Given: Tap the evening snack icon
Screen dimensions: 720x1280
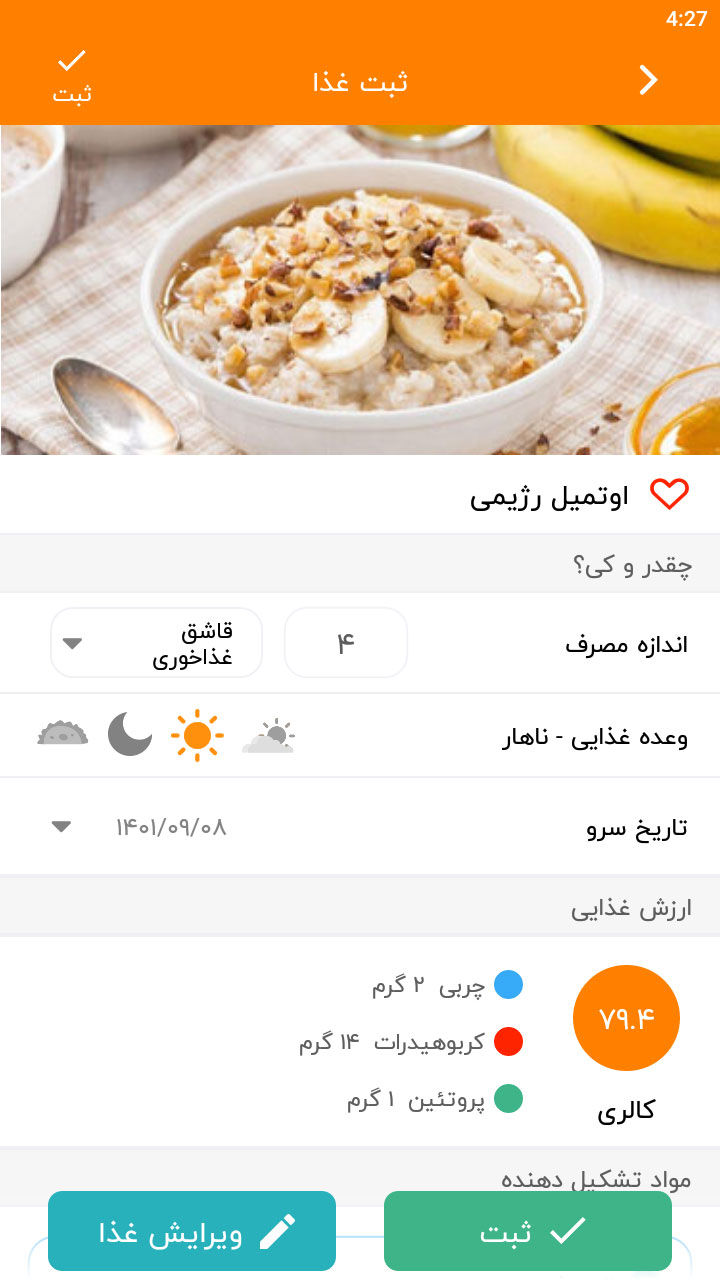Looking at the screenshot, I should click(61, 734).
